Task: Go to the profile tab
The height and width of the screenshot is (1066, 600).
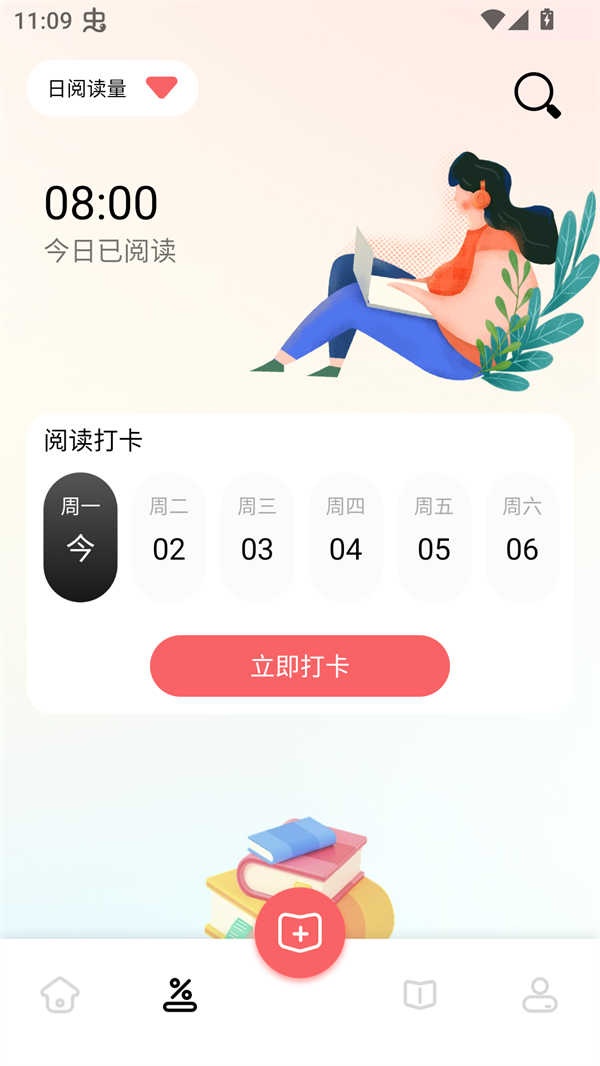Action: [540, 995]
